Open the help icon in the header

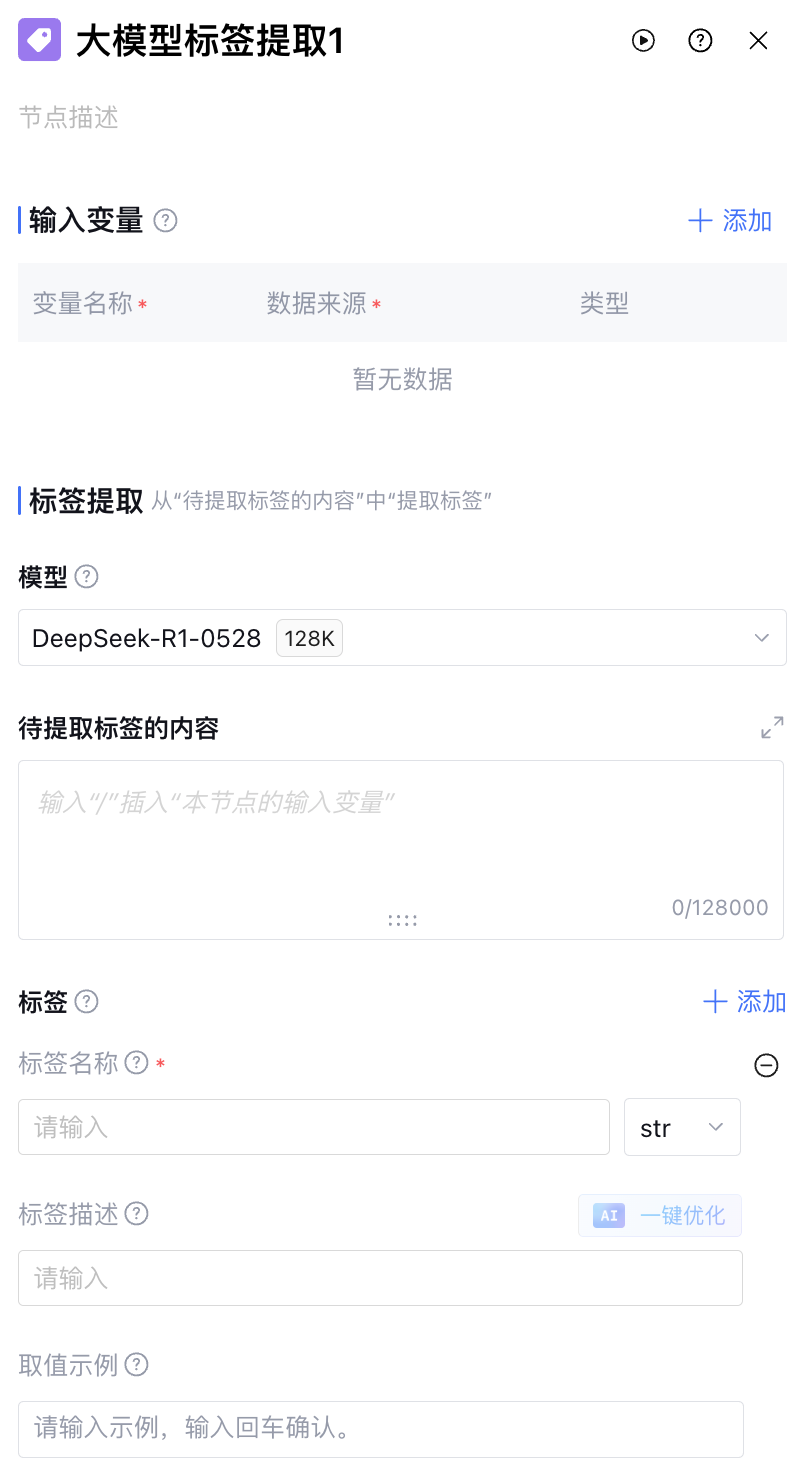[700, 41]
